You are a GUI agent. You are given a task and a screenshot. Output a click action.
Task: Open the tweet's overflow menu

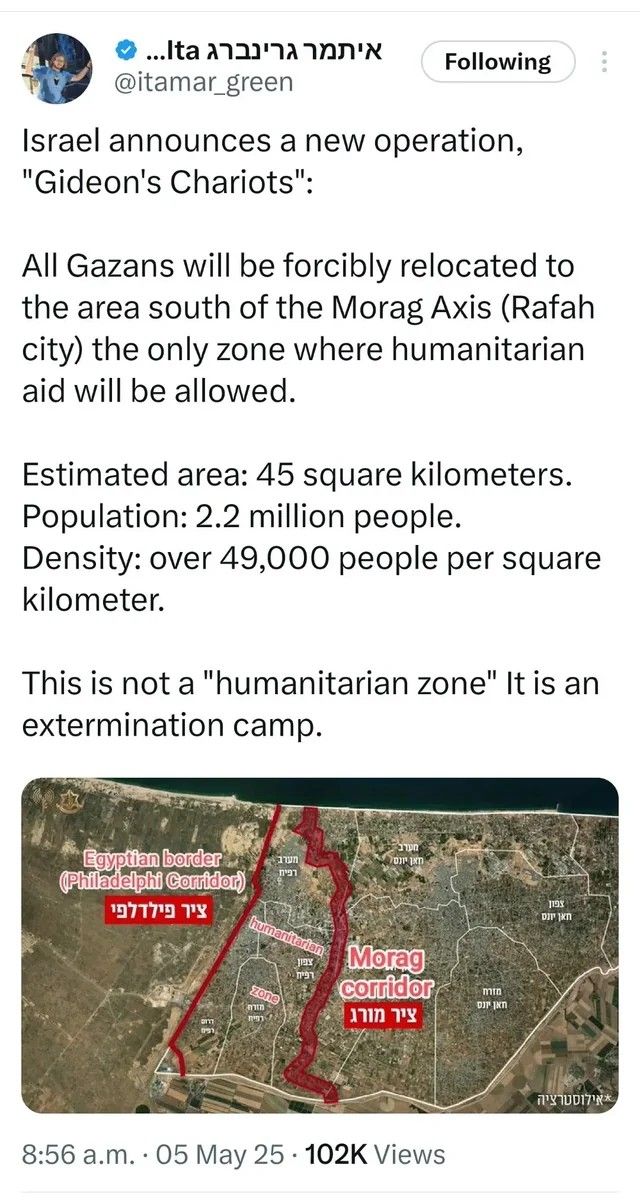[604, 62]
